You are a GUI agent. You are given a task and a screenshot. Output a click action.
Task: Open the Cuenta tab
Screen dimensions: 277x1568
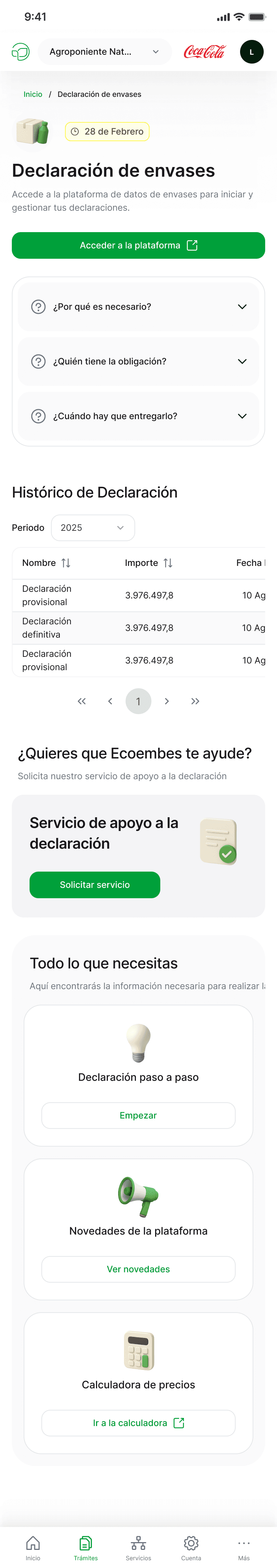(191, 1547)
